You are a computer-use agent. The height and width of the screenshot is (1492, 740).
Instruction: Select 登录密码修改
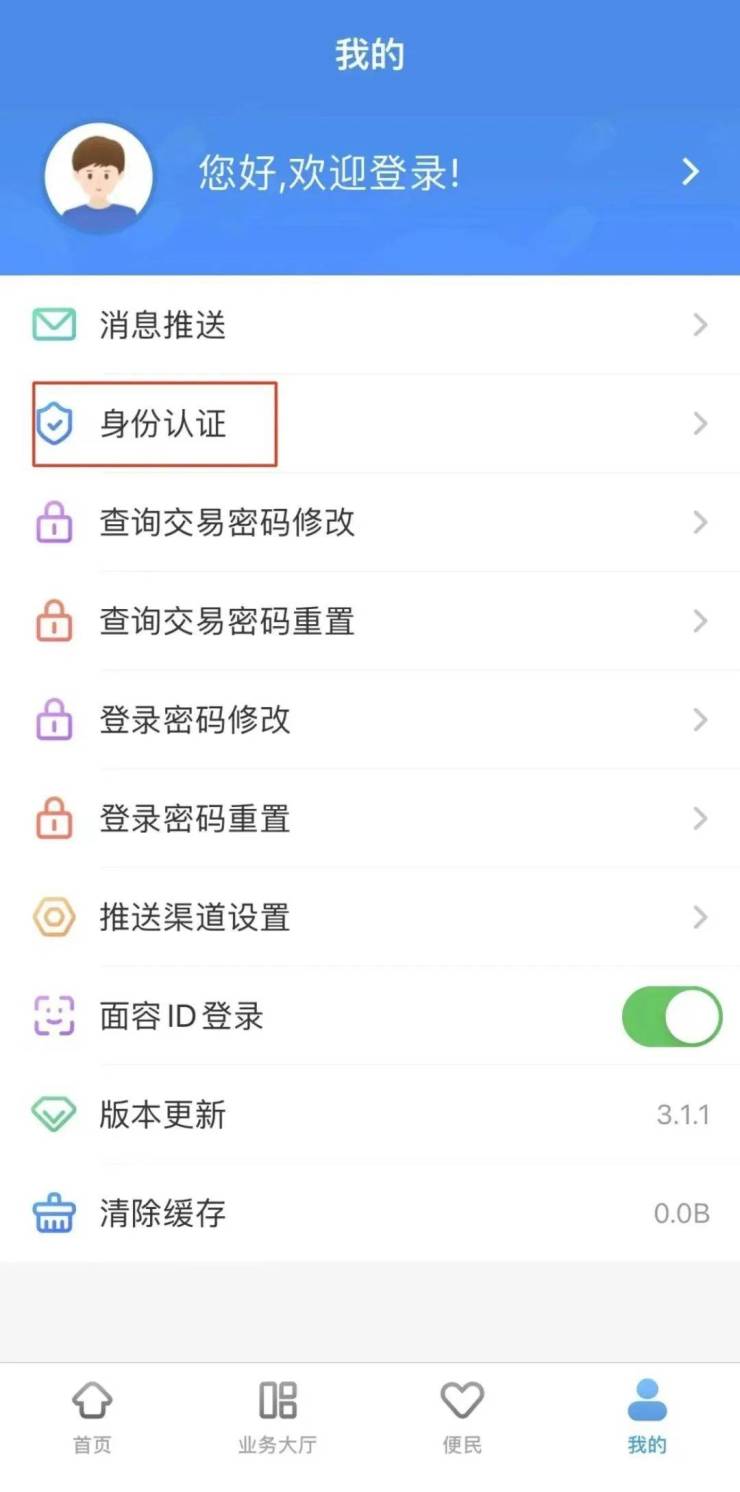pos(370,720)
